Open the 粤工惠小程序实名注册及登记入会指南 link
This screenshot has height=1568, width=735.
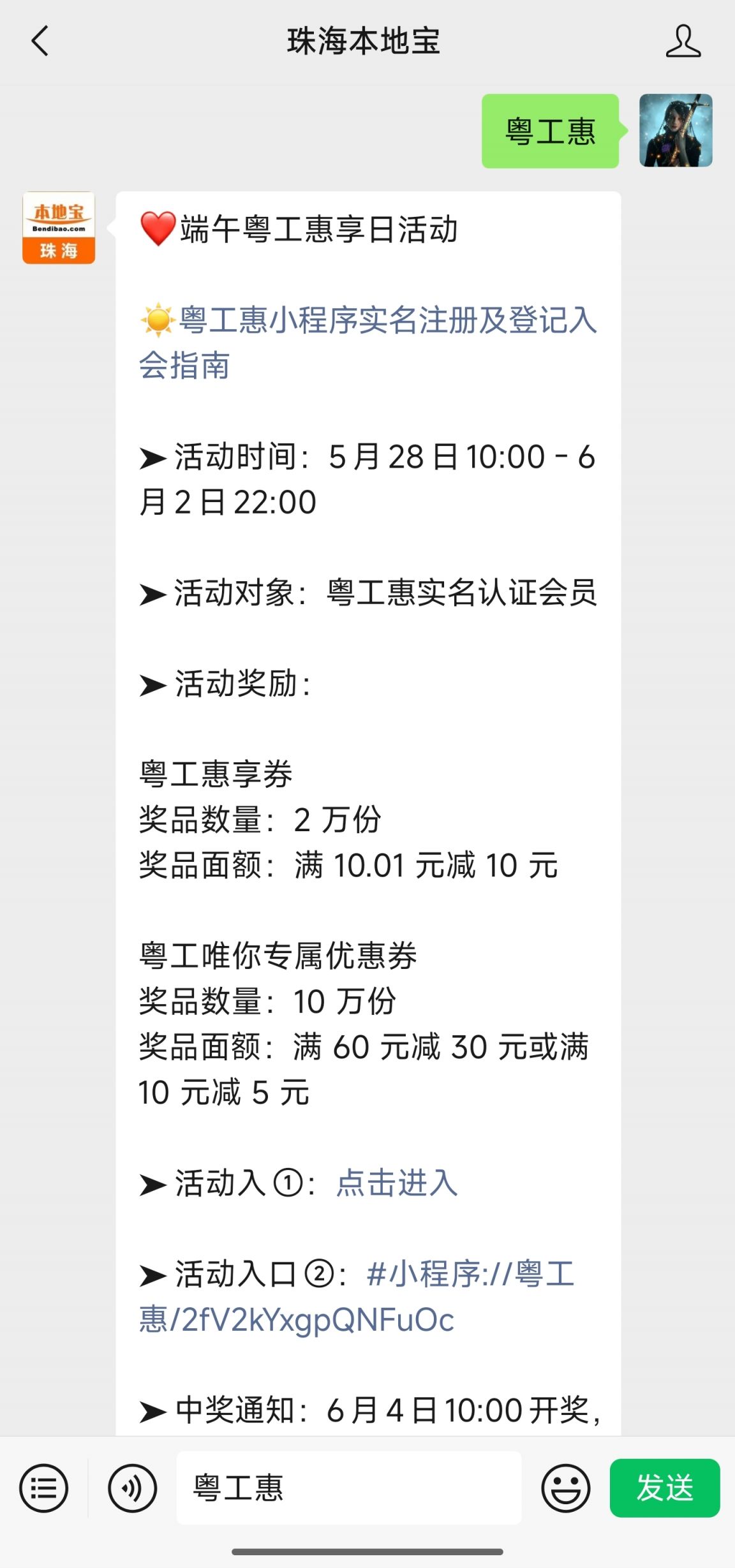pos(368,343)
